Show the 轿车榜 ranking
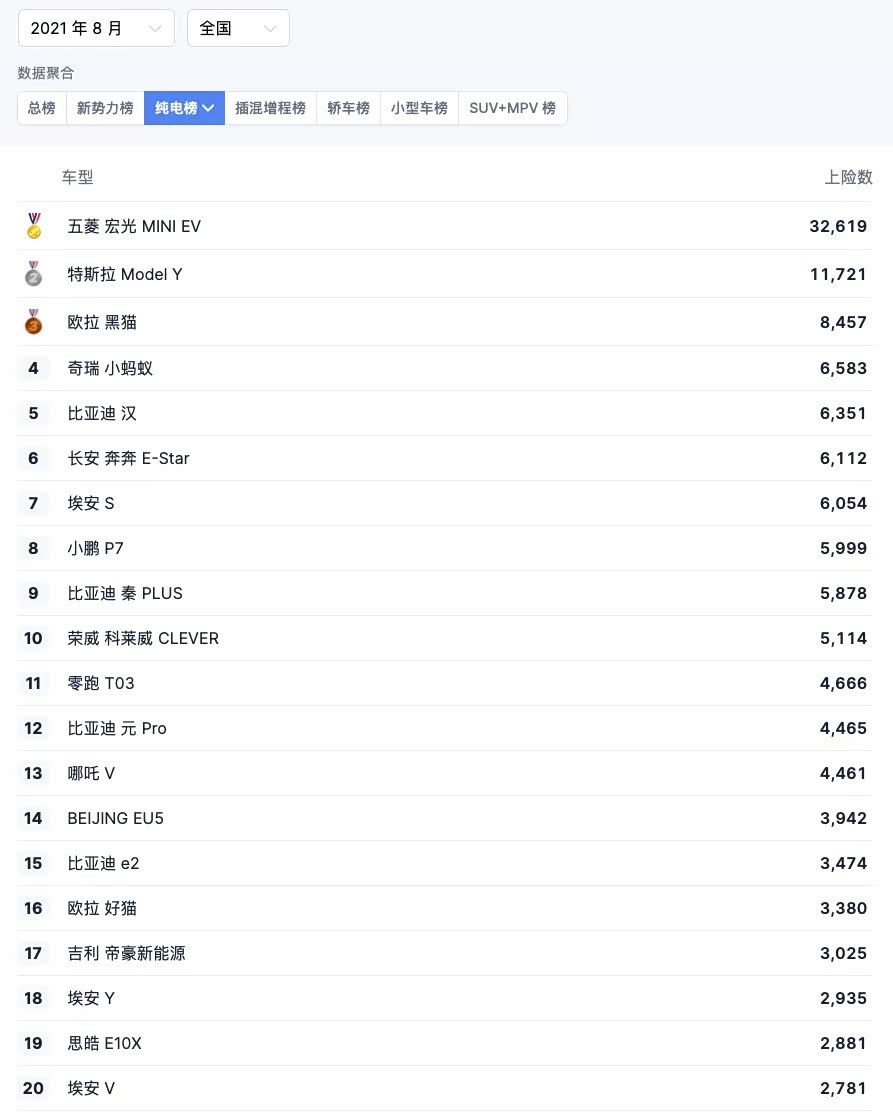Viewport: 893px width, 1112px height. pos(348,108)
